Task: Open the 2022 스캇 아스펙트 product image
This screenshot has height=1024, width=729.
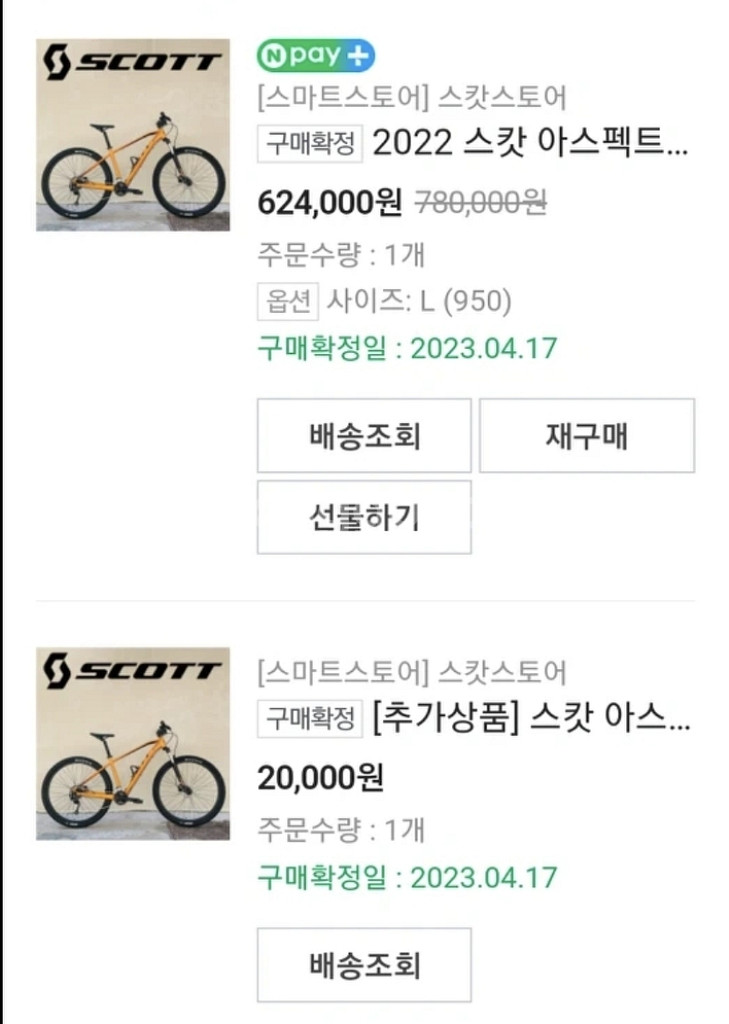Action: coord(133,136)
